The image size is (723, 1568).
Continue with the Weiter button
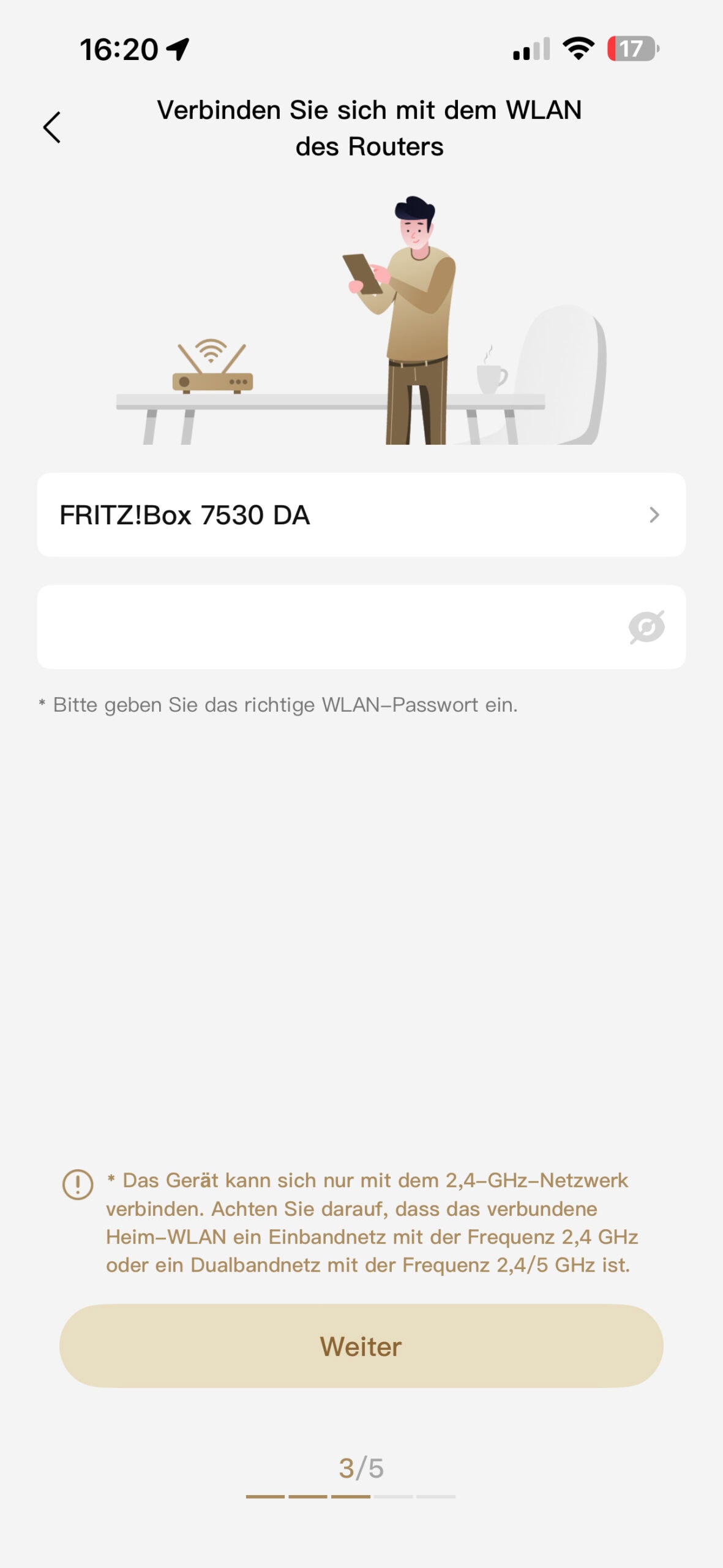click(361, 1346)
